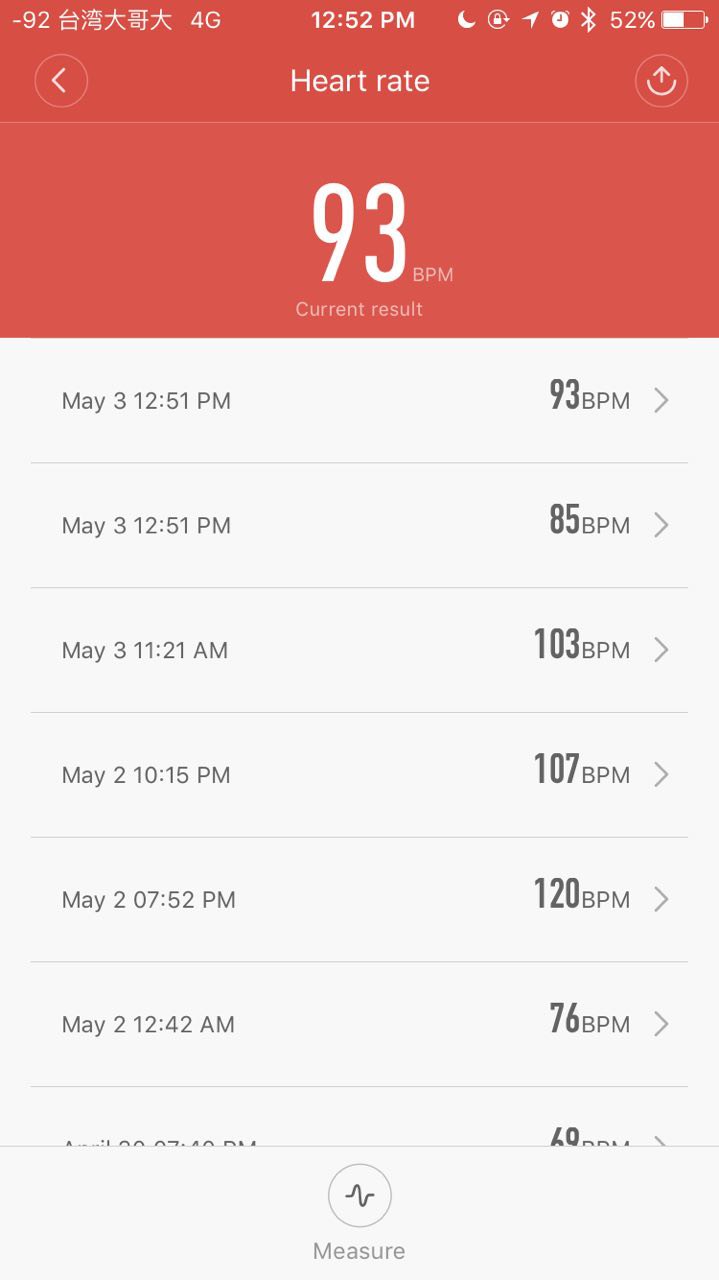Open the May 2 10:15 PM reading

pyautogui.click(x=359, y=775)
